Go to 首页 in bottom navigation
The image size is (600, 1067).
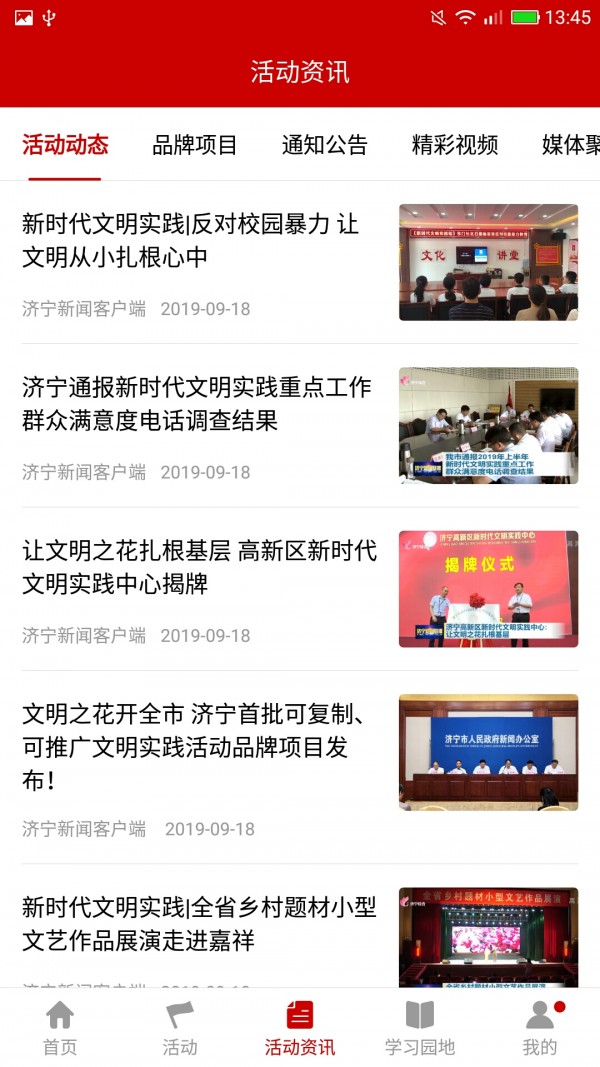[60, 1028]
